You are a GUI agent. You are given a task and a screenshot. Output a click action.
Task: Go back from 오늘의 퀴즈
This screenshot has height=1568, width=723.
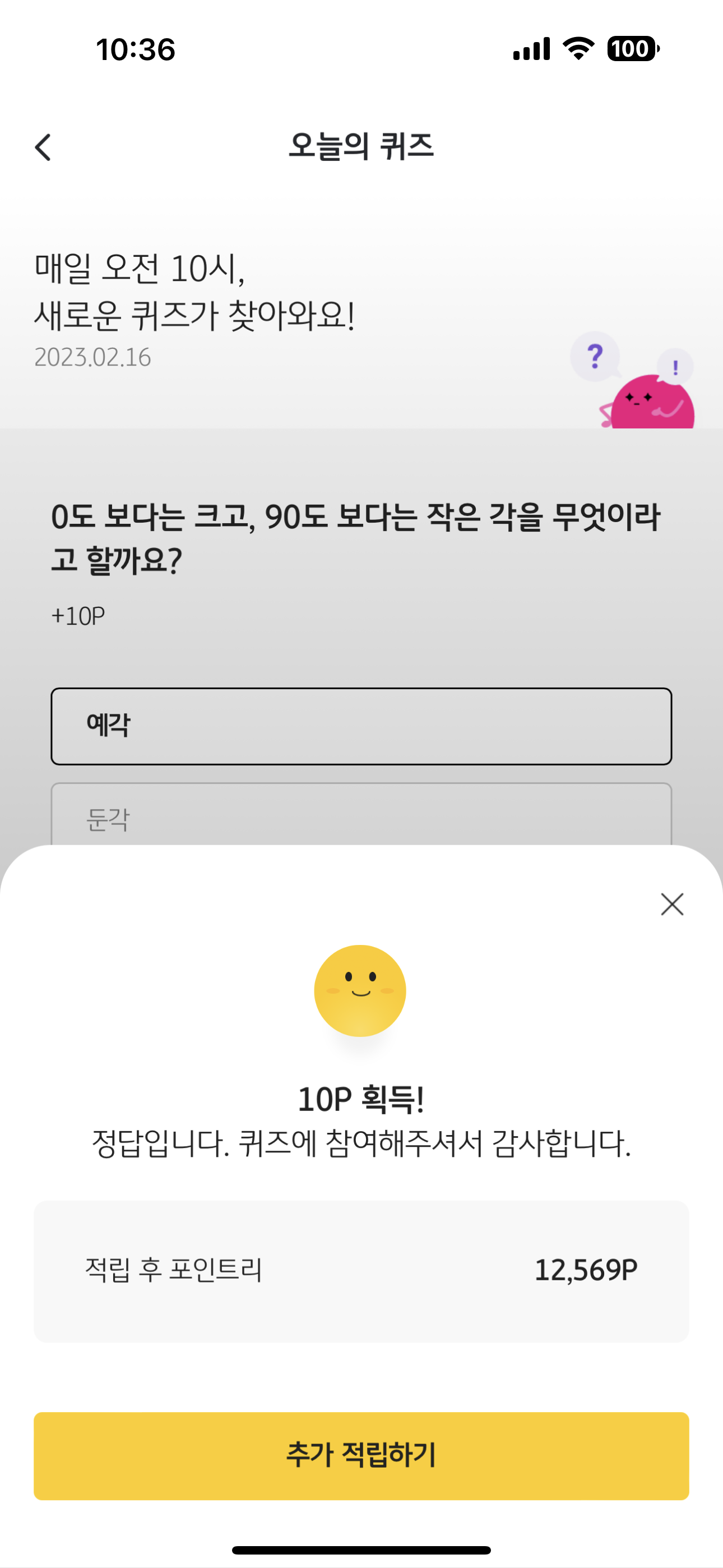coord(43,147)
